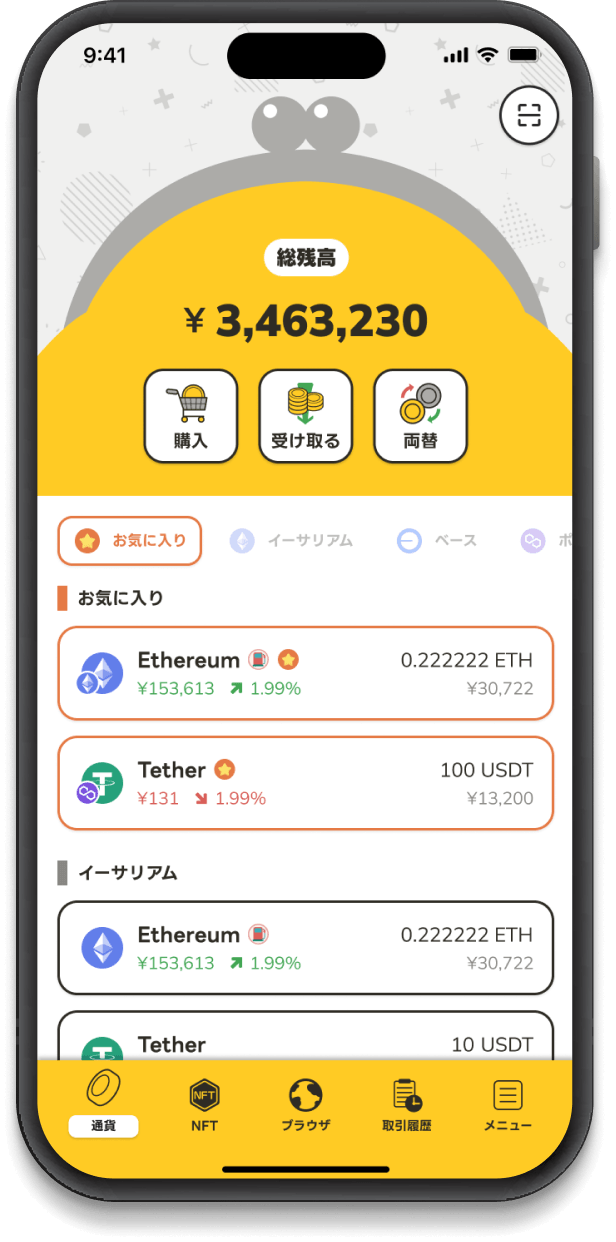Switch to the ベース tab

click(437, 541)
